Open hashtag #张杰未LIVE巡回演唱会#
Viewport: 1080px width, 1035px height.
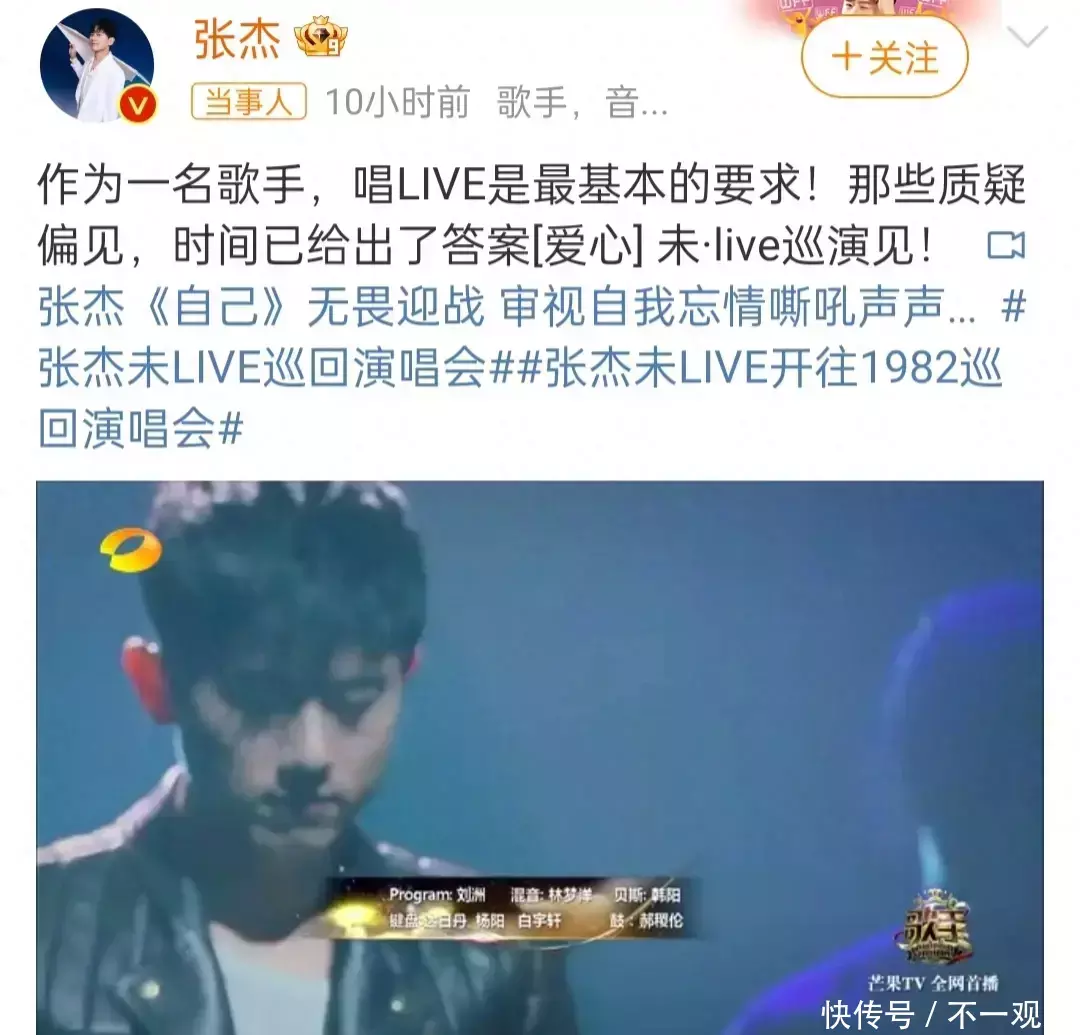click(260, 370)
